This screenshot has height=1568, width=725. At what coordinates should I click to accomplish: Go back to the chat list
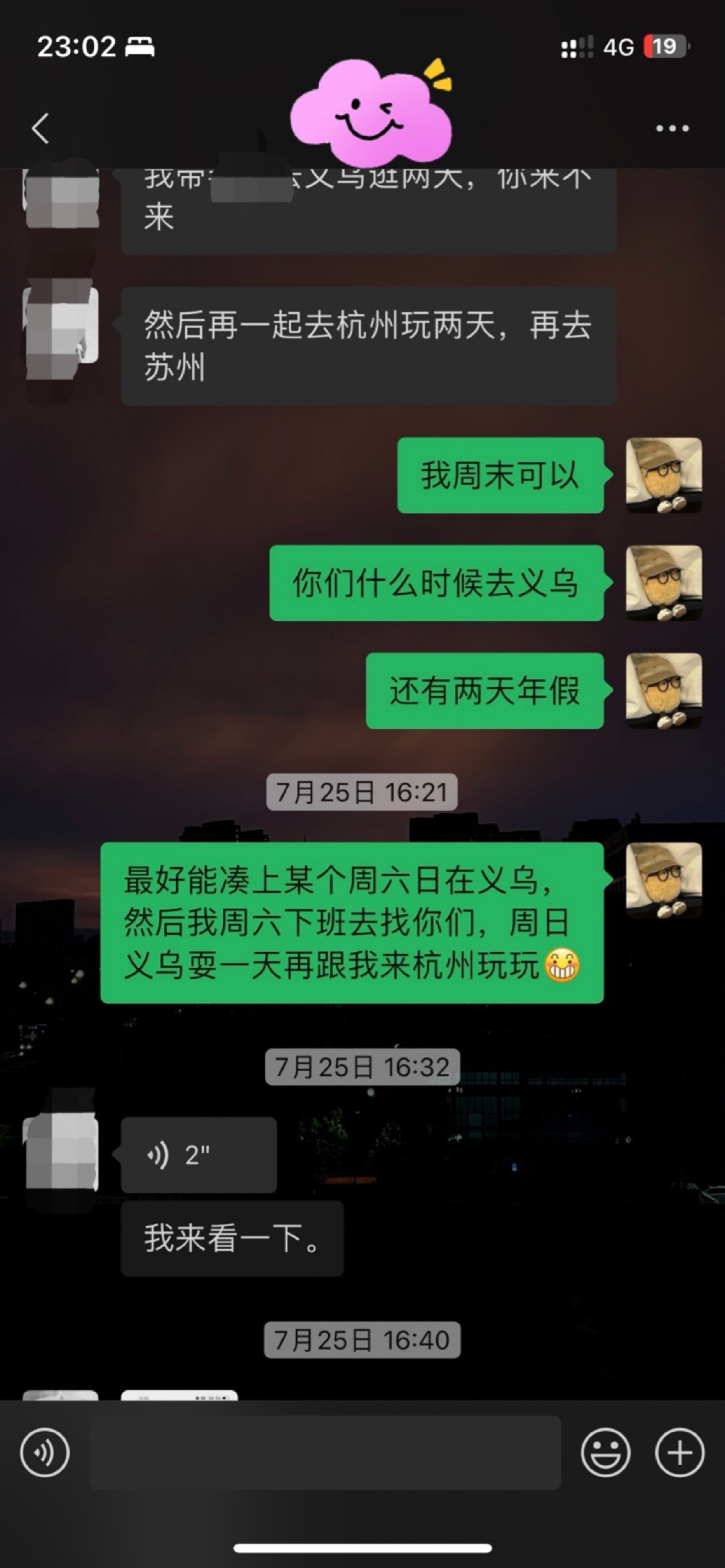[x=41, y=129]
